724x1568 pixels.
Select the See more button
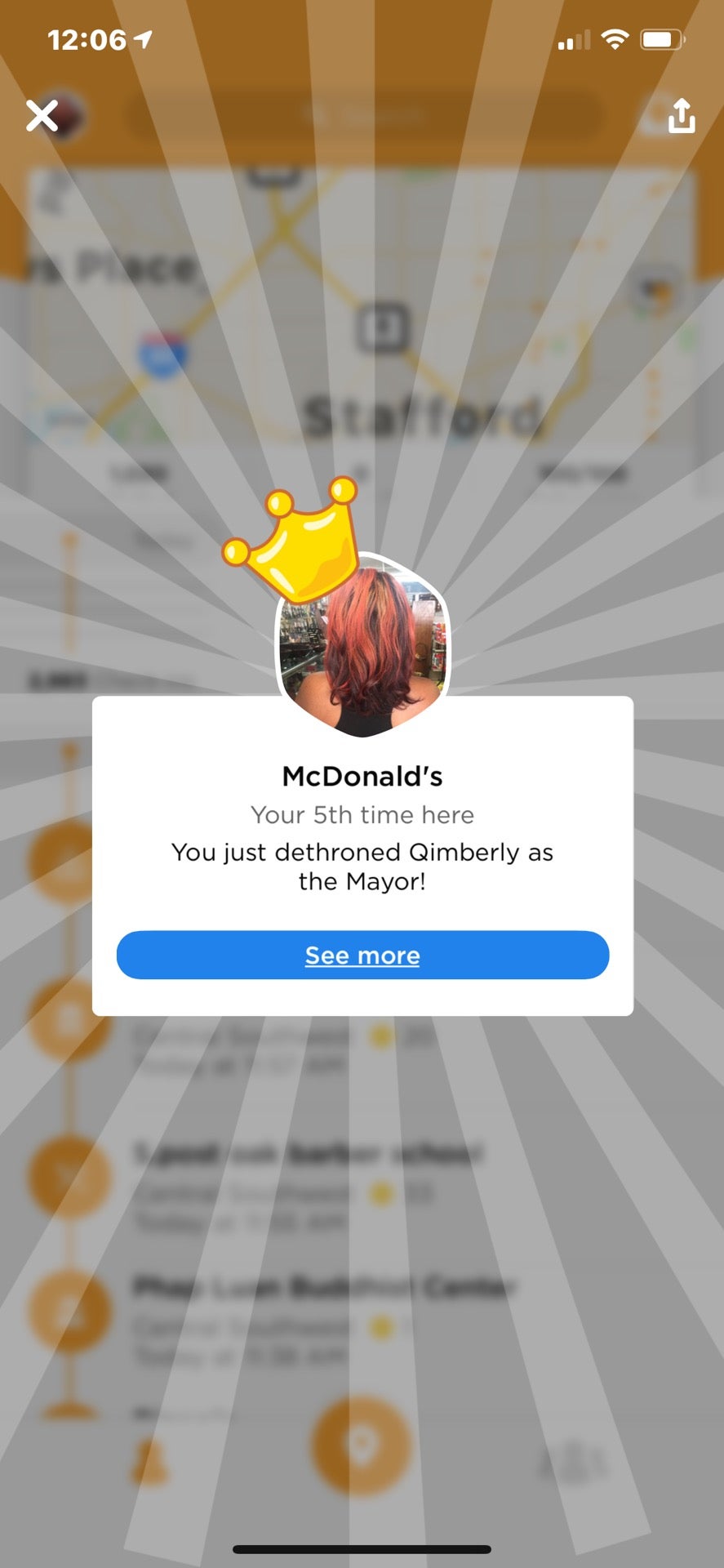click(x=362, y=955)
